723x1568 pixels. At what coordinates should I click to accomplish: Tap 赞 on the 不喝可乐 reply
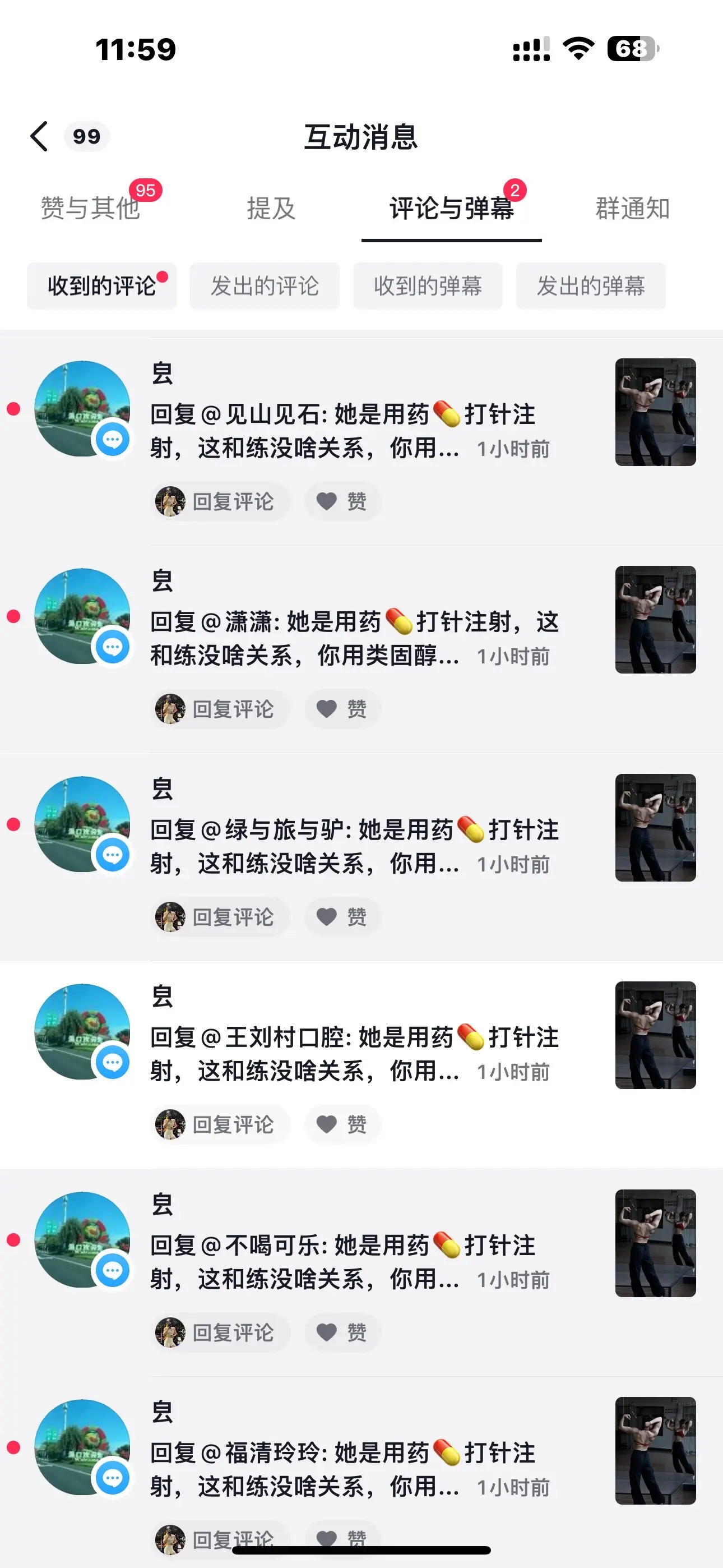341,1332
